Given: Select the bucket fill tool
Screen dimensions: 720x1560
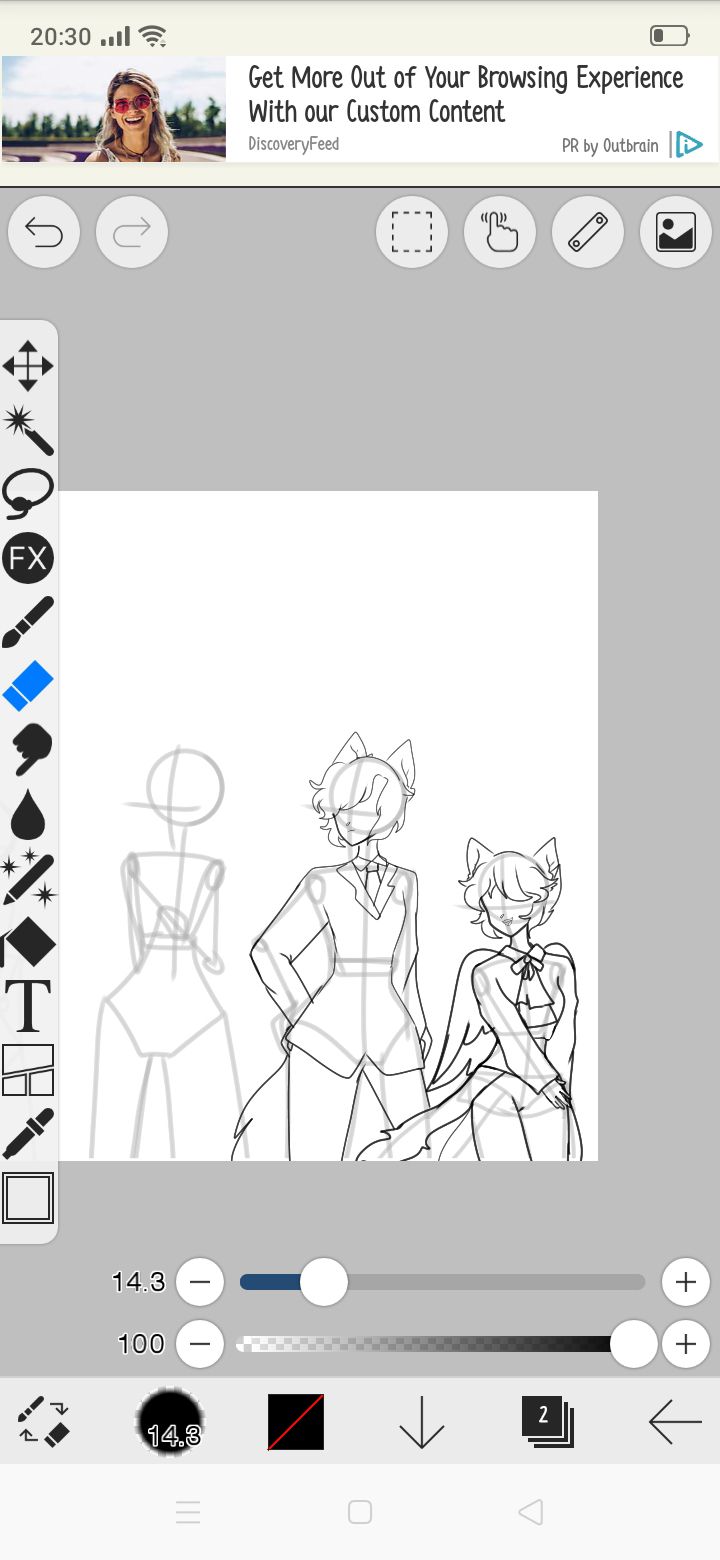Looking at the screenshot, I should click(28, 942).
